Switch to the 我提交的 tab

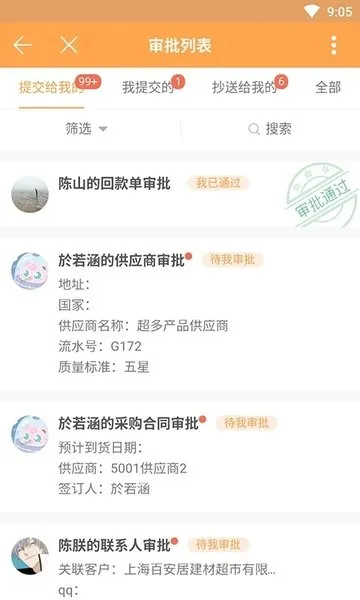148,87
